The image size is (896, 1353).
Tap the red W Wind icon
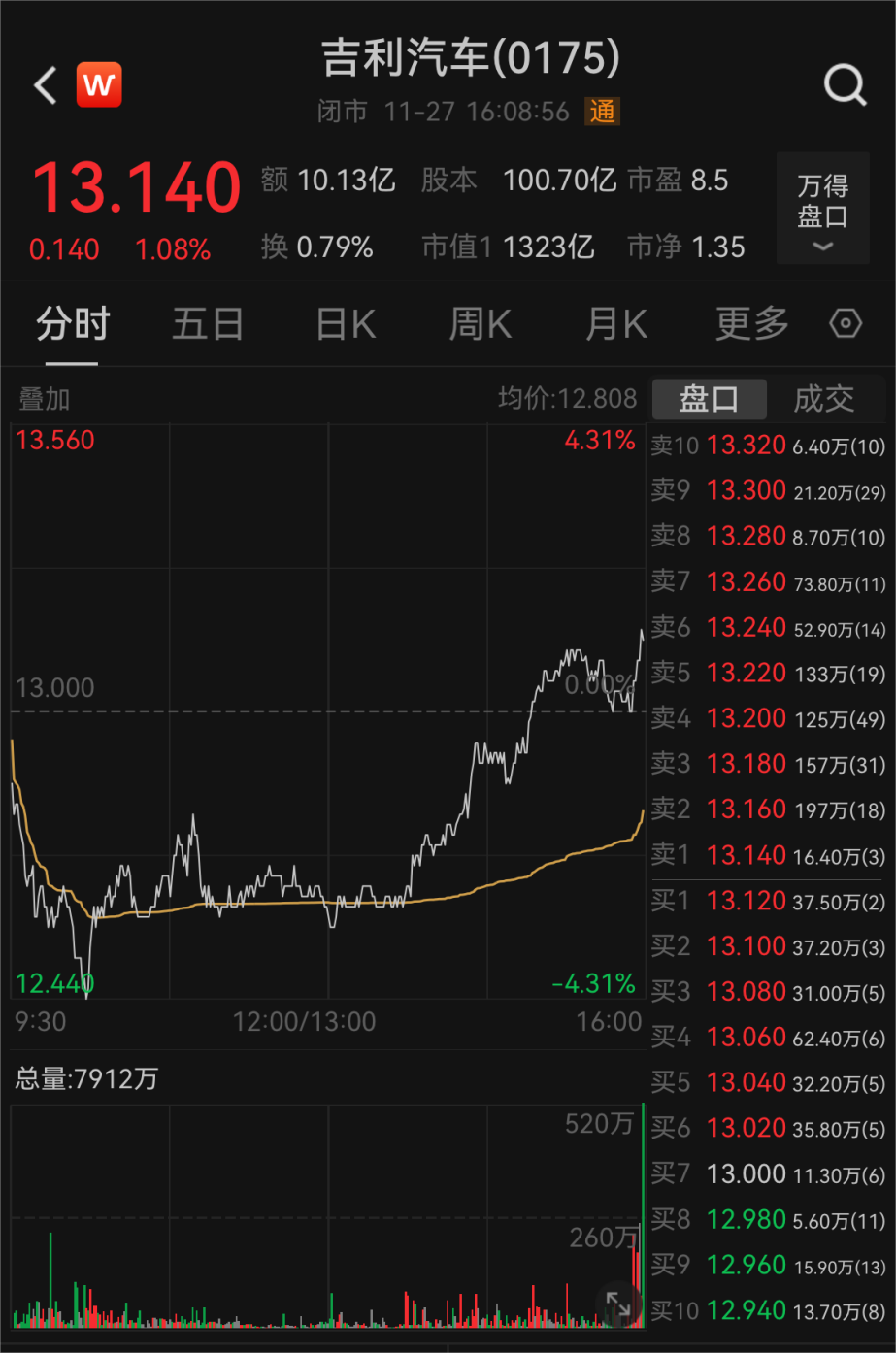click(99, 85)
